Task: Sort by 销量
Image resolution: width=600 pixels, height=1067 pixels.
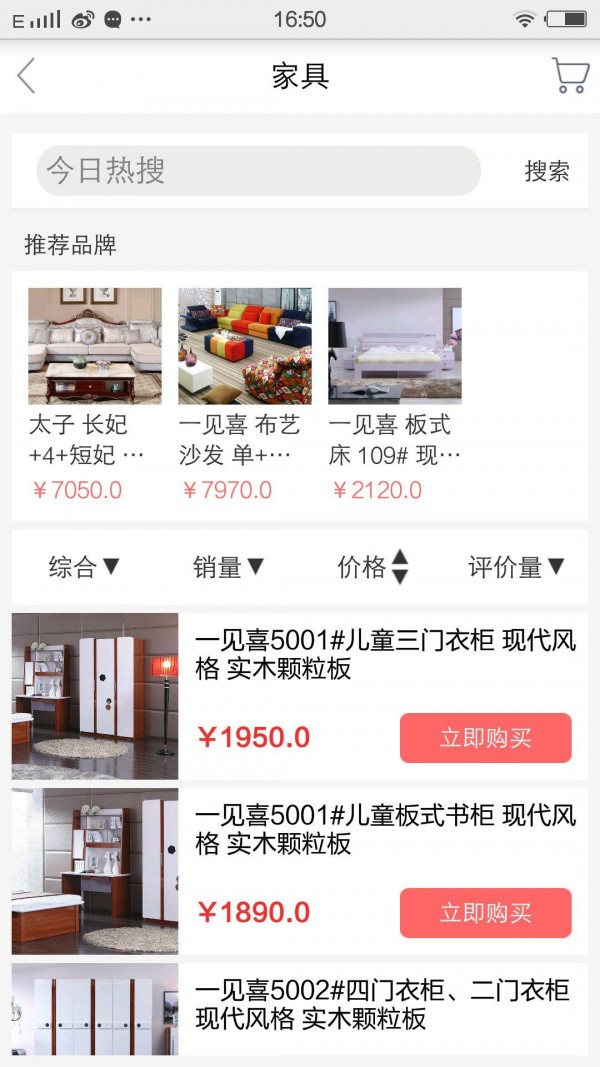Action: click(228, 567)
